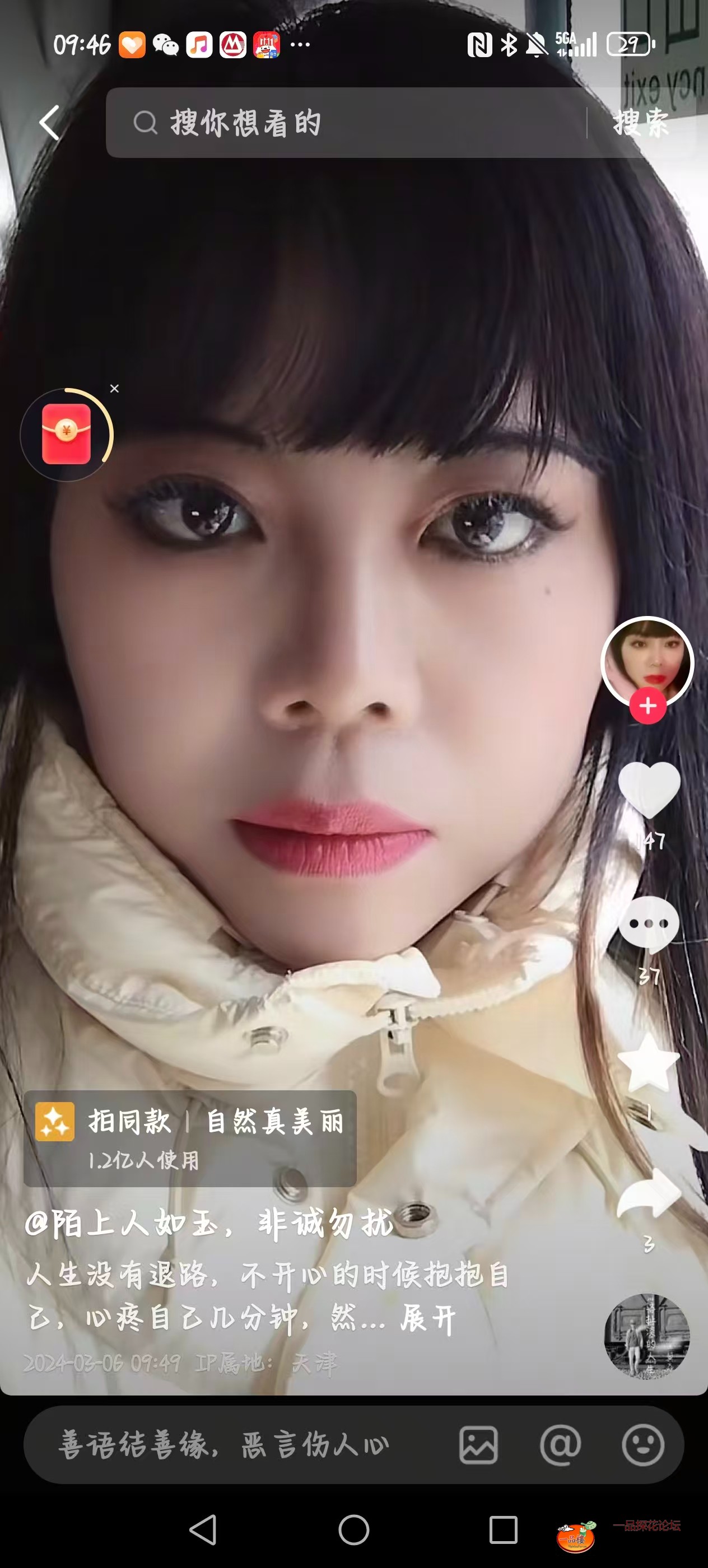Follow the creator with the plus button

pyautogui.click(x=647, y=706)
